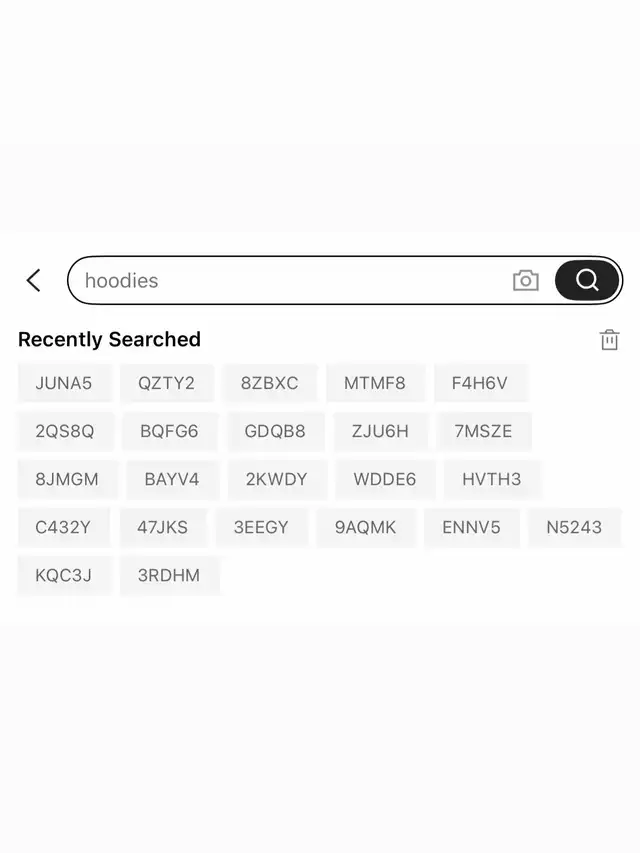The image size is (640, 853).
Task: Focus the hoodies search field
Action: (290, 281)
